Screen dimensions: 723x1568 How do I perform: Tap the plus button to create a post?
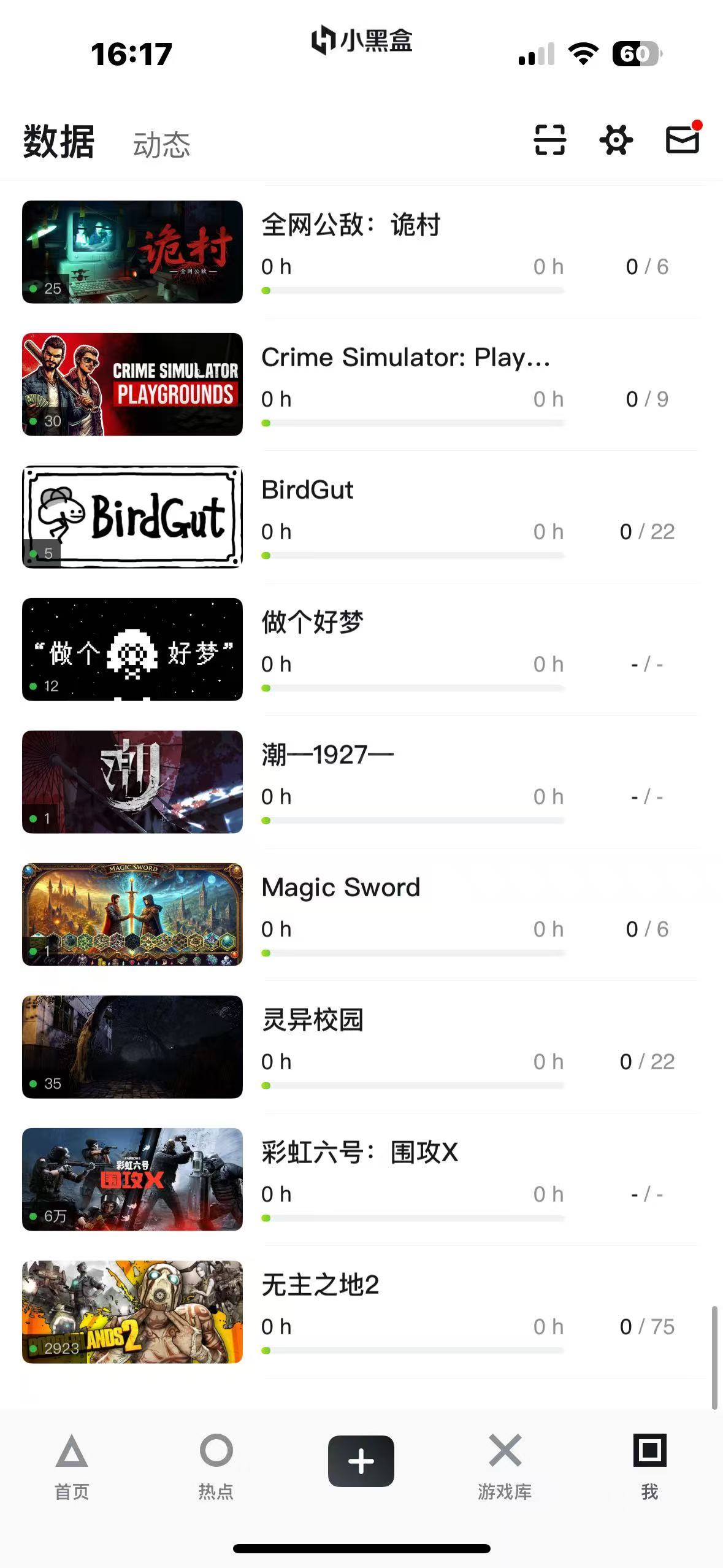click(x=361, y=1461)
